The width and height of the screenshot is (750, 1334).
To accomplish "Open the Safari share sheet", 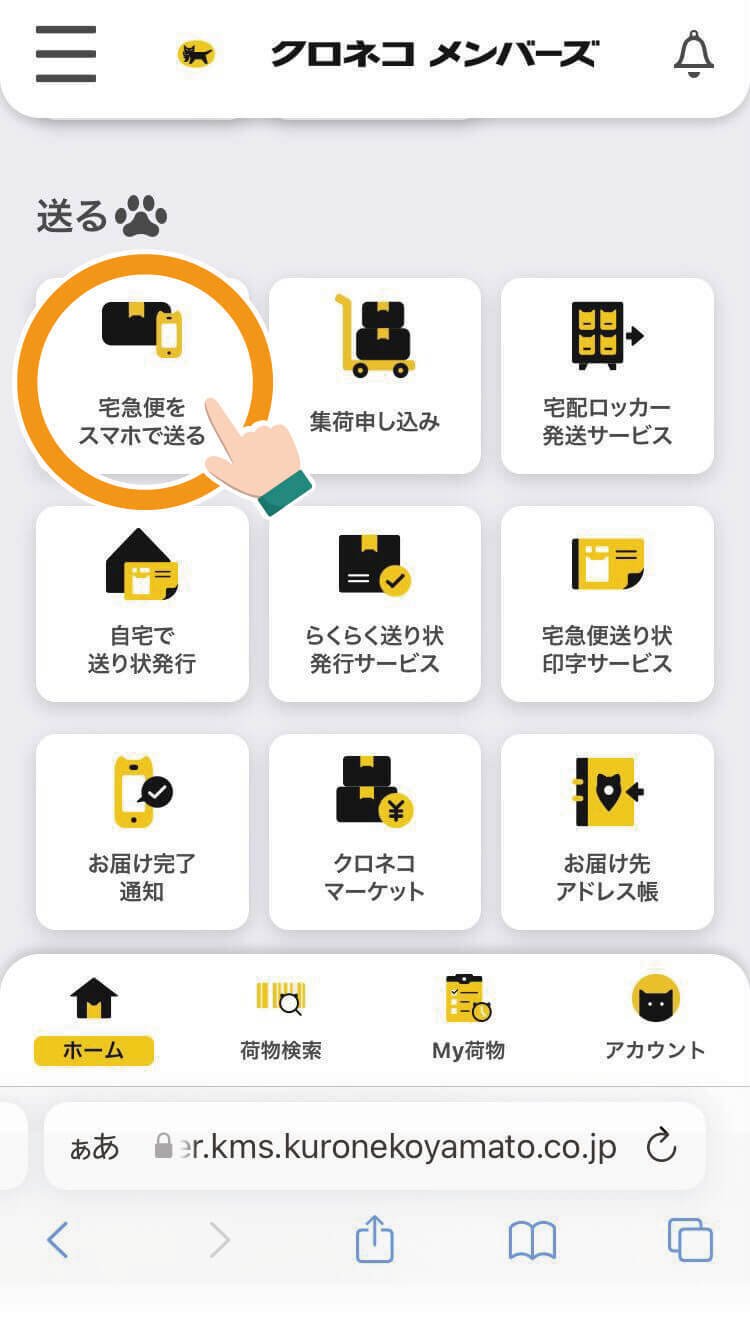I will coord(374,1240).
